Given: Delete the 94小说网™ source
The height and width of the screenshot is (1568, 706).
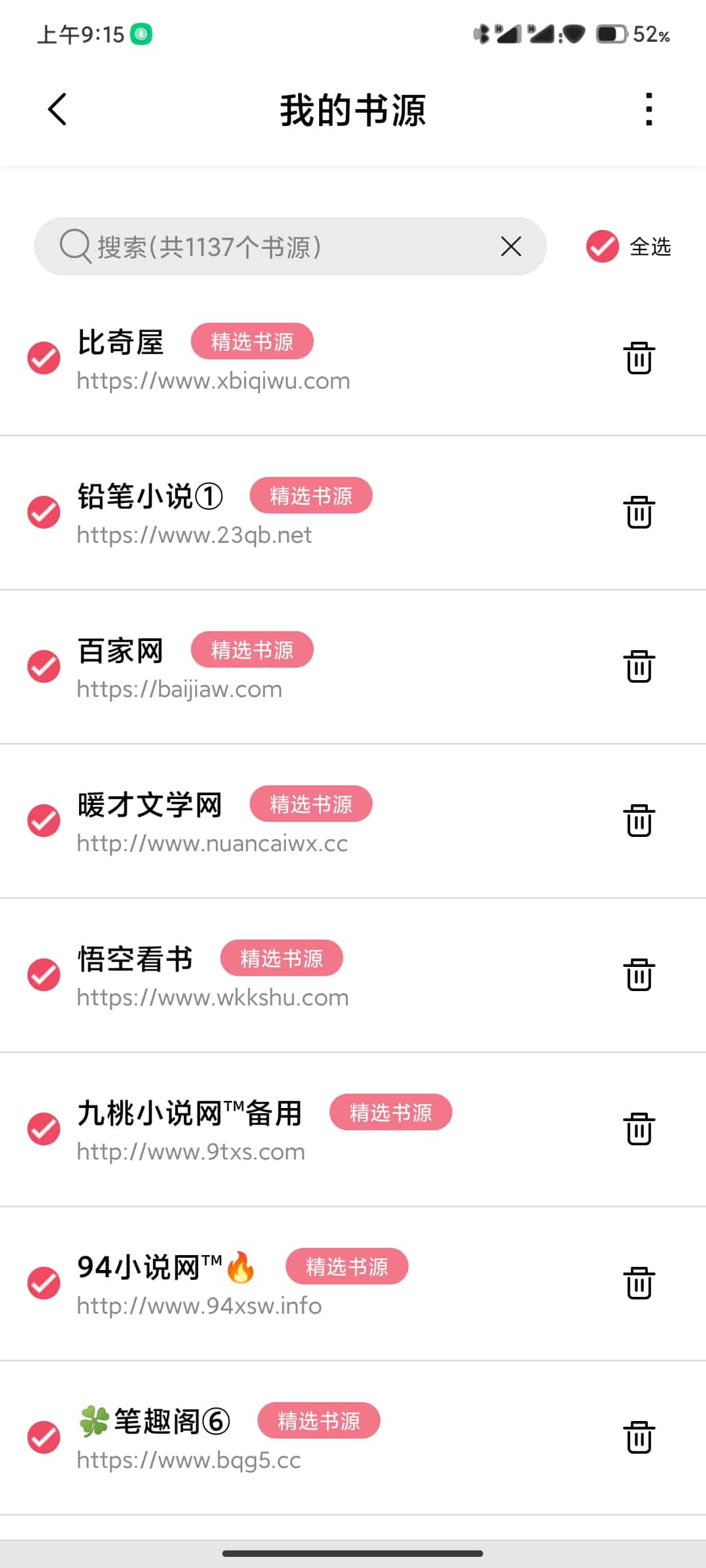Looking at the screenshot, I should click(x=639, y=1283).
